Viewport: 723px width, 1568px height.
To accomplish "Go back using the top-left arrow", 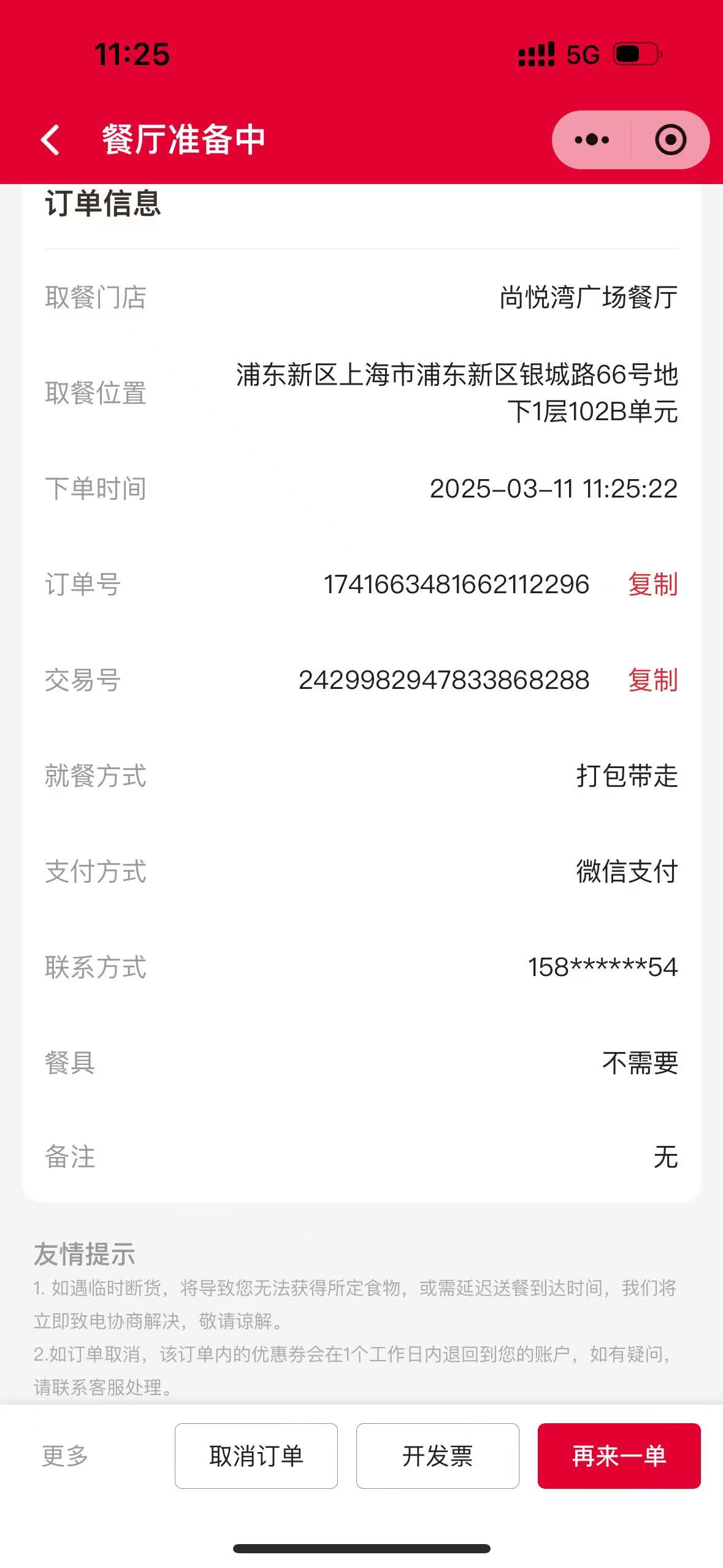I will coord(50,139).
